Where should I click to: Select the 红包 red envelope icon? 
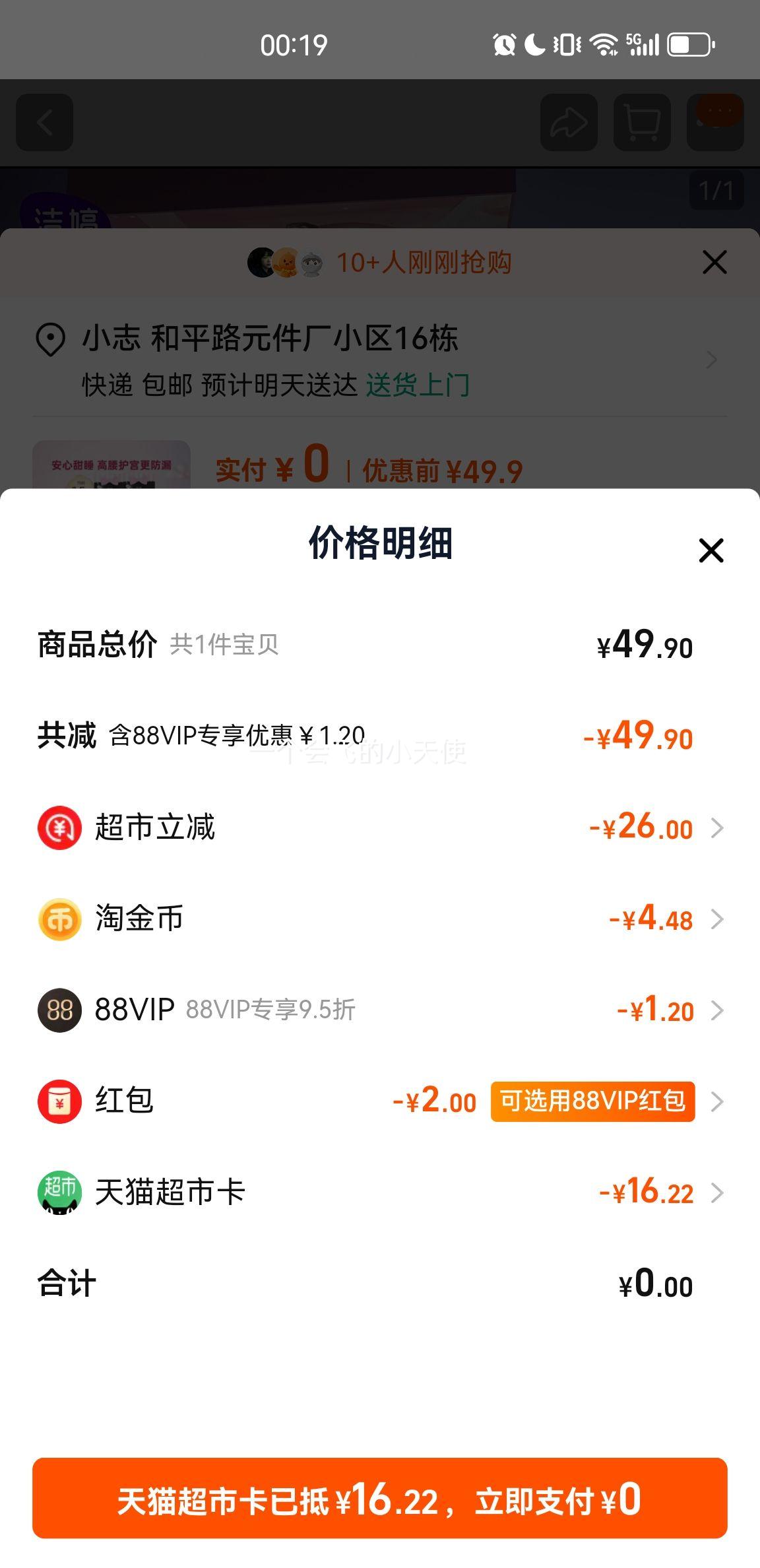tap(59, 1101)
